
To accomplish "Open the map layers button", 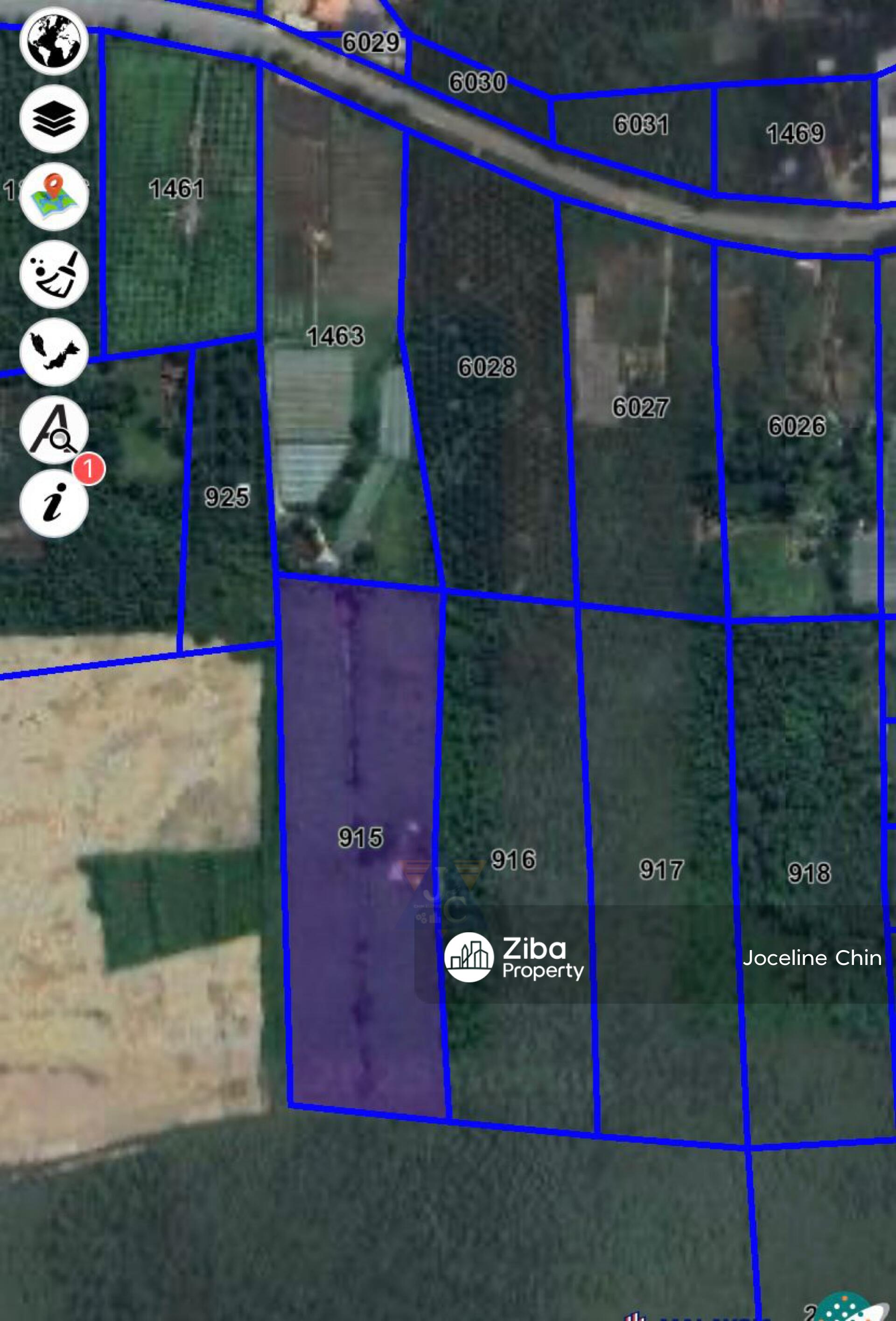I will (x=54, y=119).
